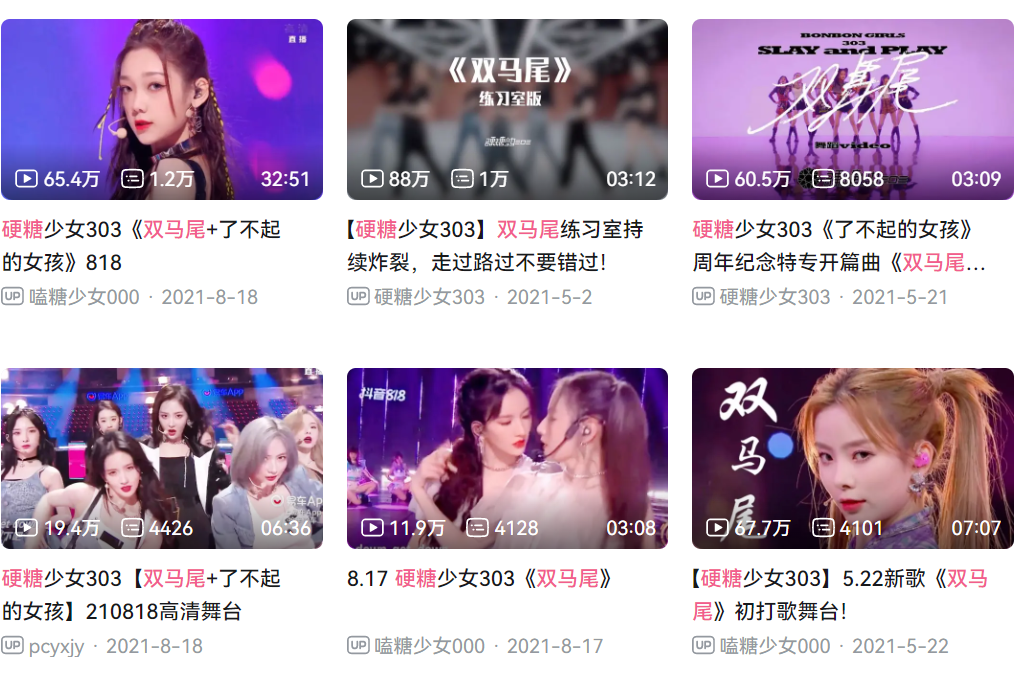The height and width of the screenshot is (679, 1029).
Task: Open uploader pcyxjy's profile
Action: click(x=59, y=646)
